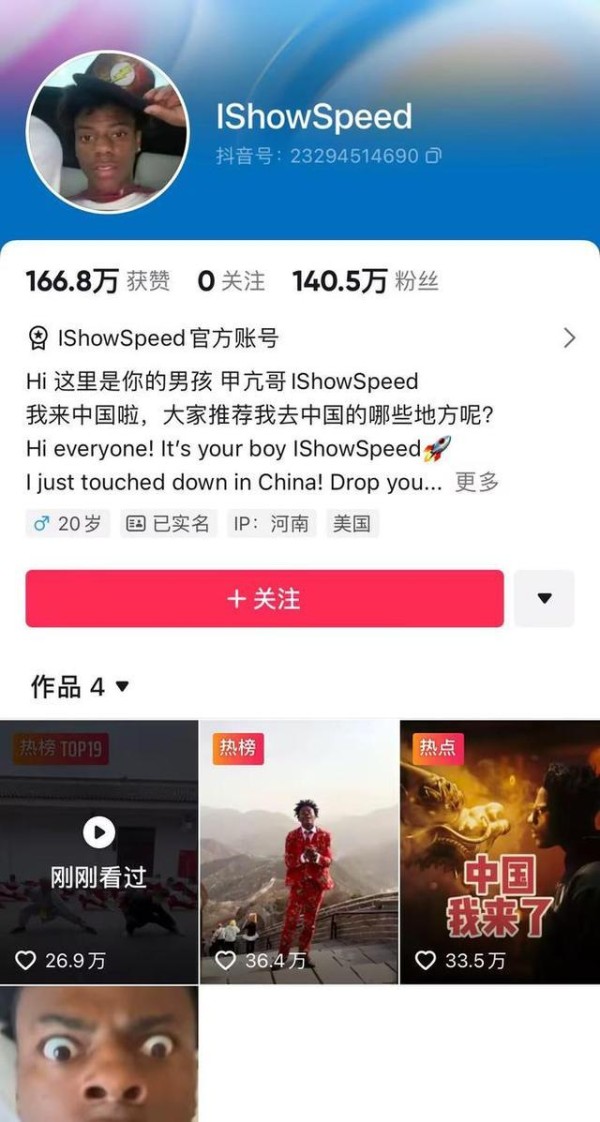
Task: Copy the Douyin ID number
Action: click(x=434, y=155)
